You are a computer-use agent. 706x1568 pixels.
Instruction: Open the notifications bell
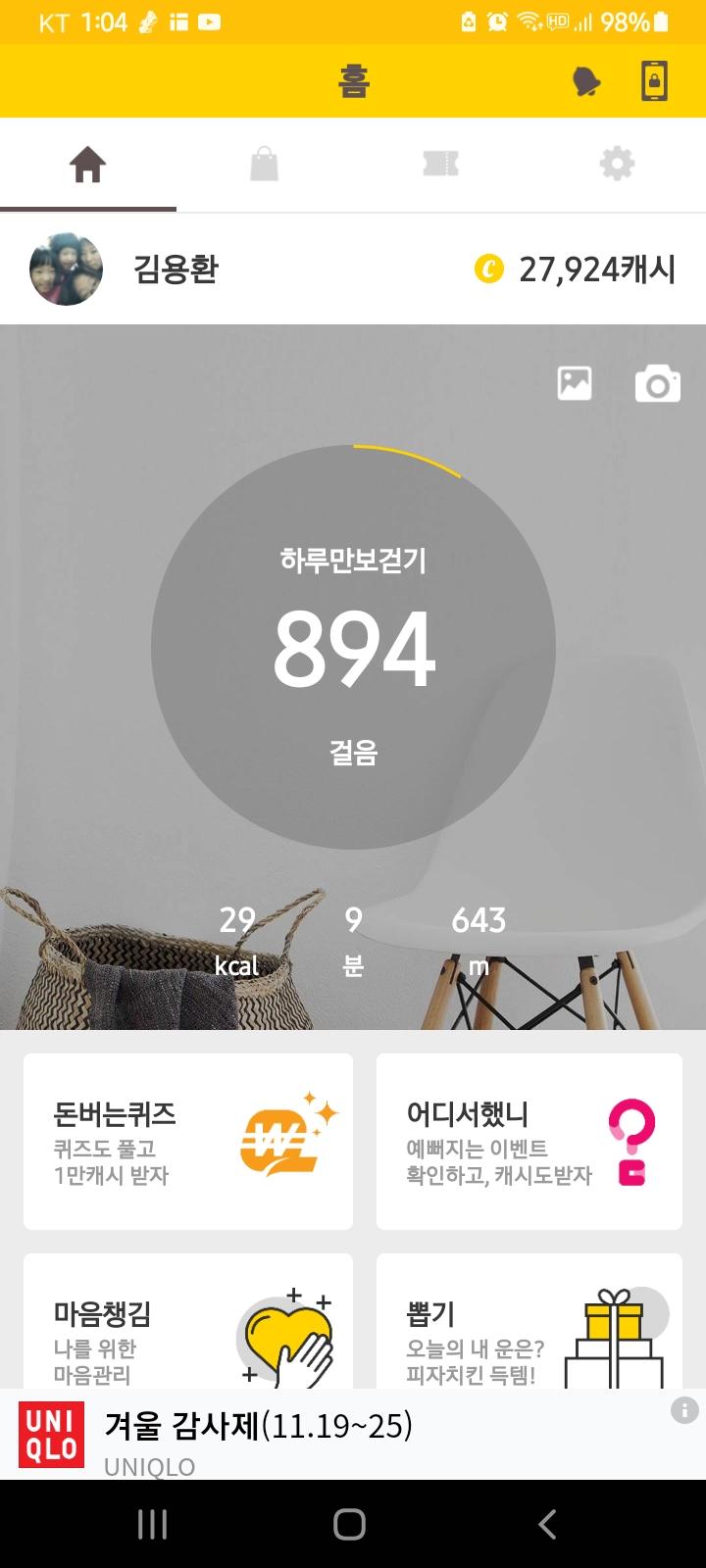click(586, 81)
